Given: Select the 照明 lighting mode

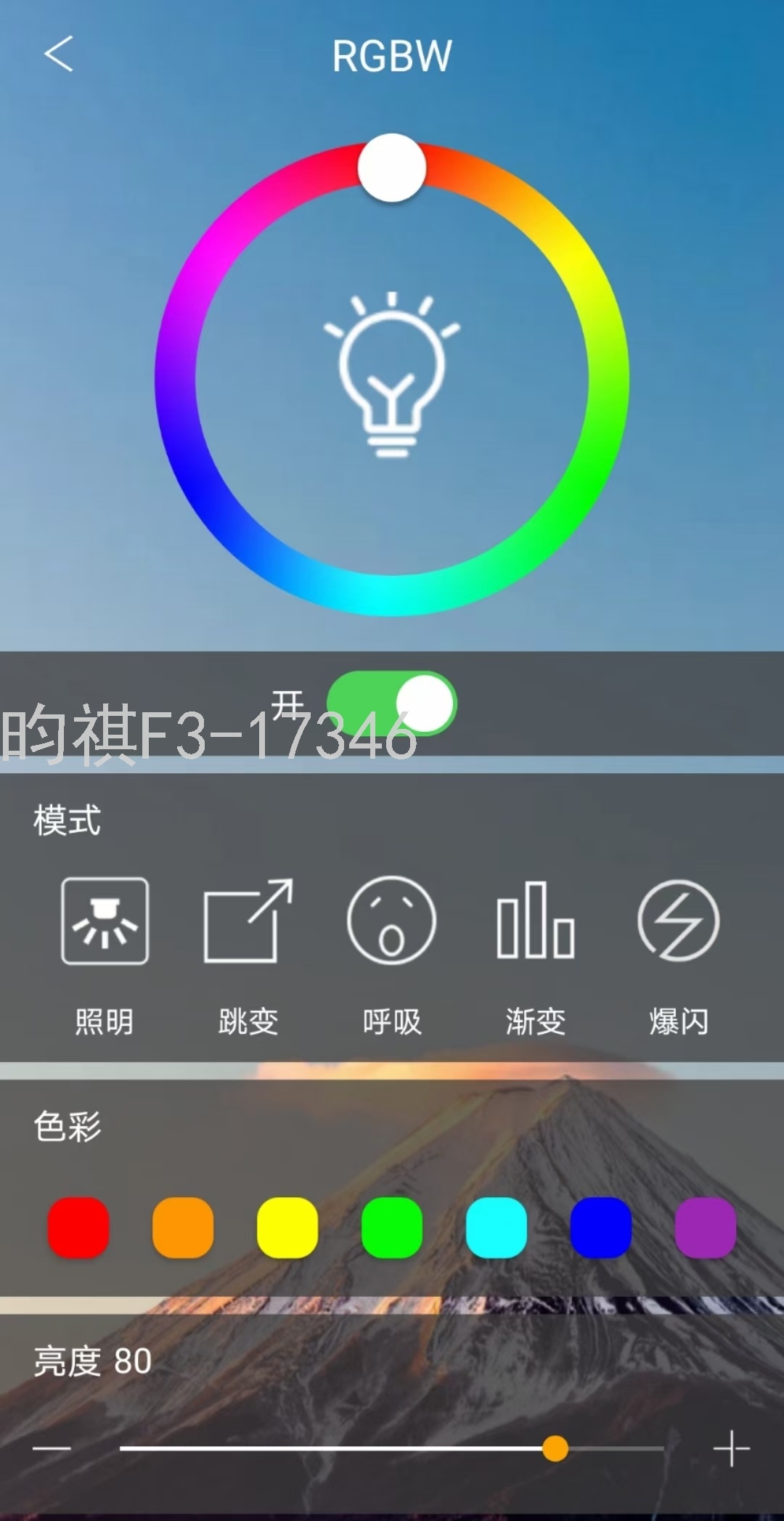Looking at the screenshot, I should tap(105, 955).
